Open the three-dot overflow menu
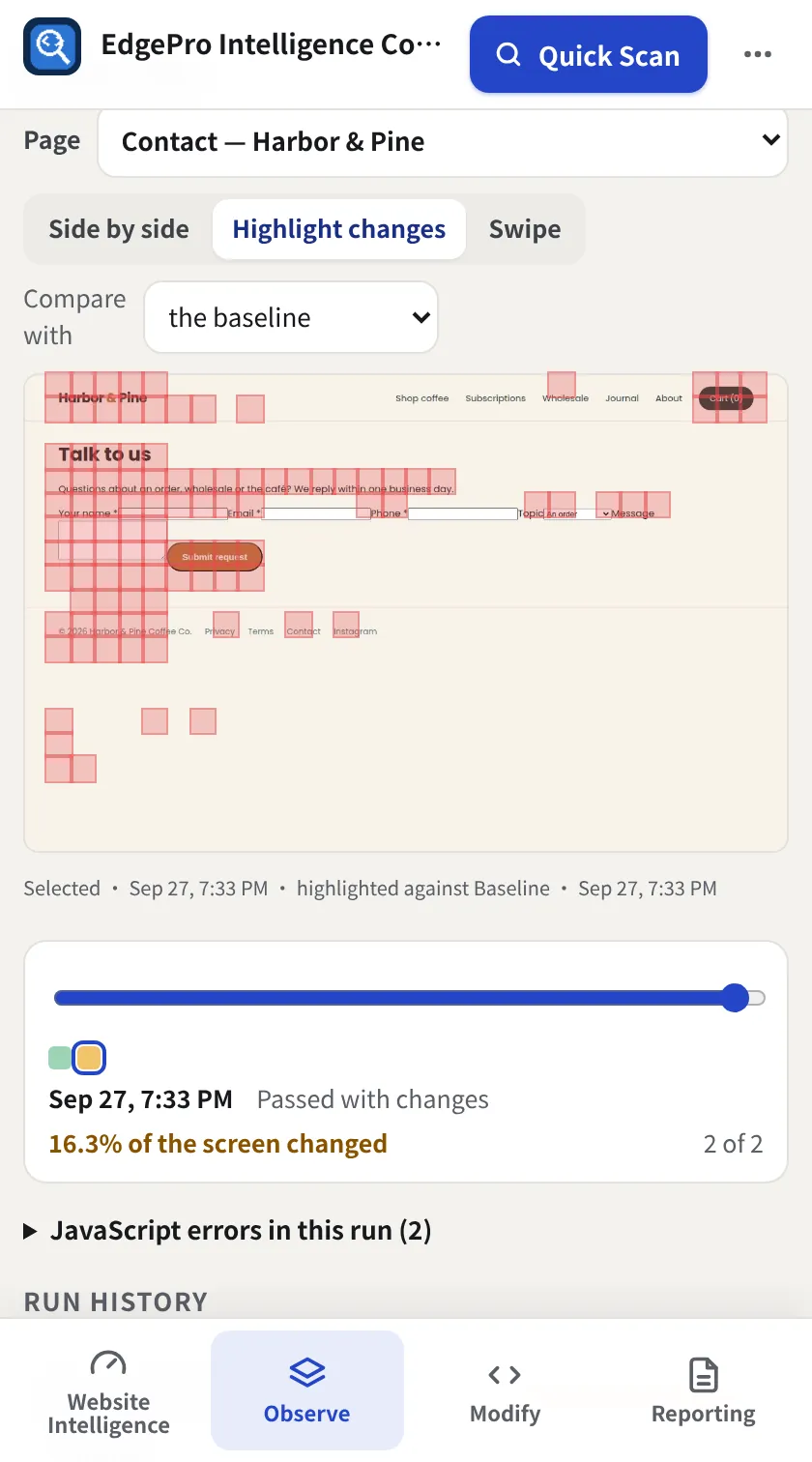The height and width of the screenshot is (1462, 812). click(758, 55)
